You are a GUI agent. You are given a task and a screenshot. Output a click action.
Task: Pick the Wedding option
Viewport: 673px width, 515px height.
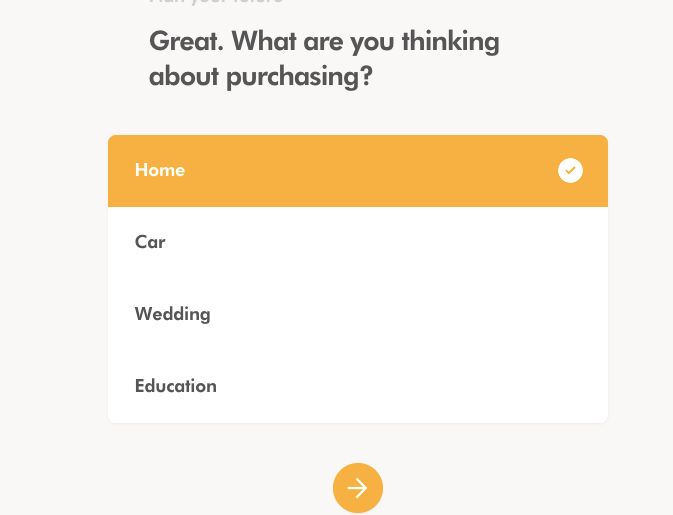point(357,314)
